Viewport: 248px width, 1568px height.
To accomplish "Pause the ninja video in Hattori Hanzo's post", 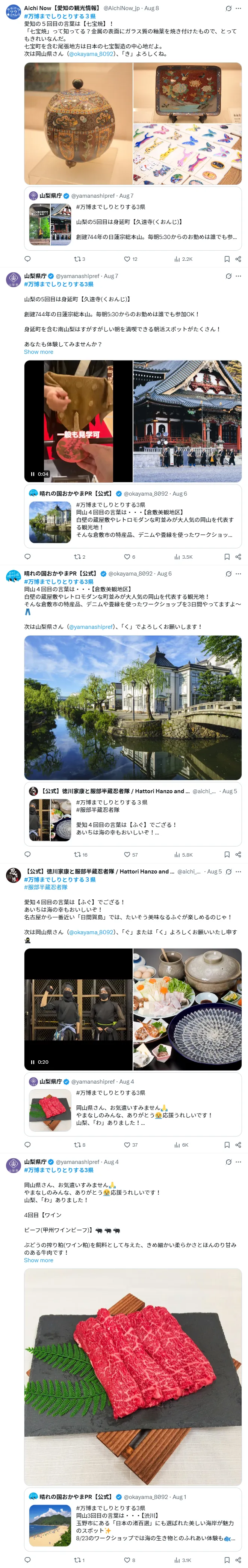I will tap(33, 1062).
